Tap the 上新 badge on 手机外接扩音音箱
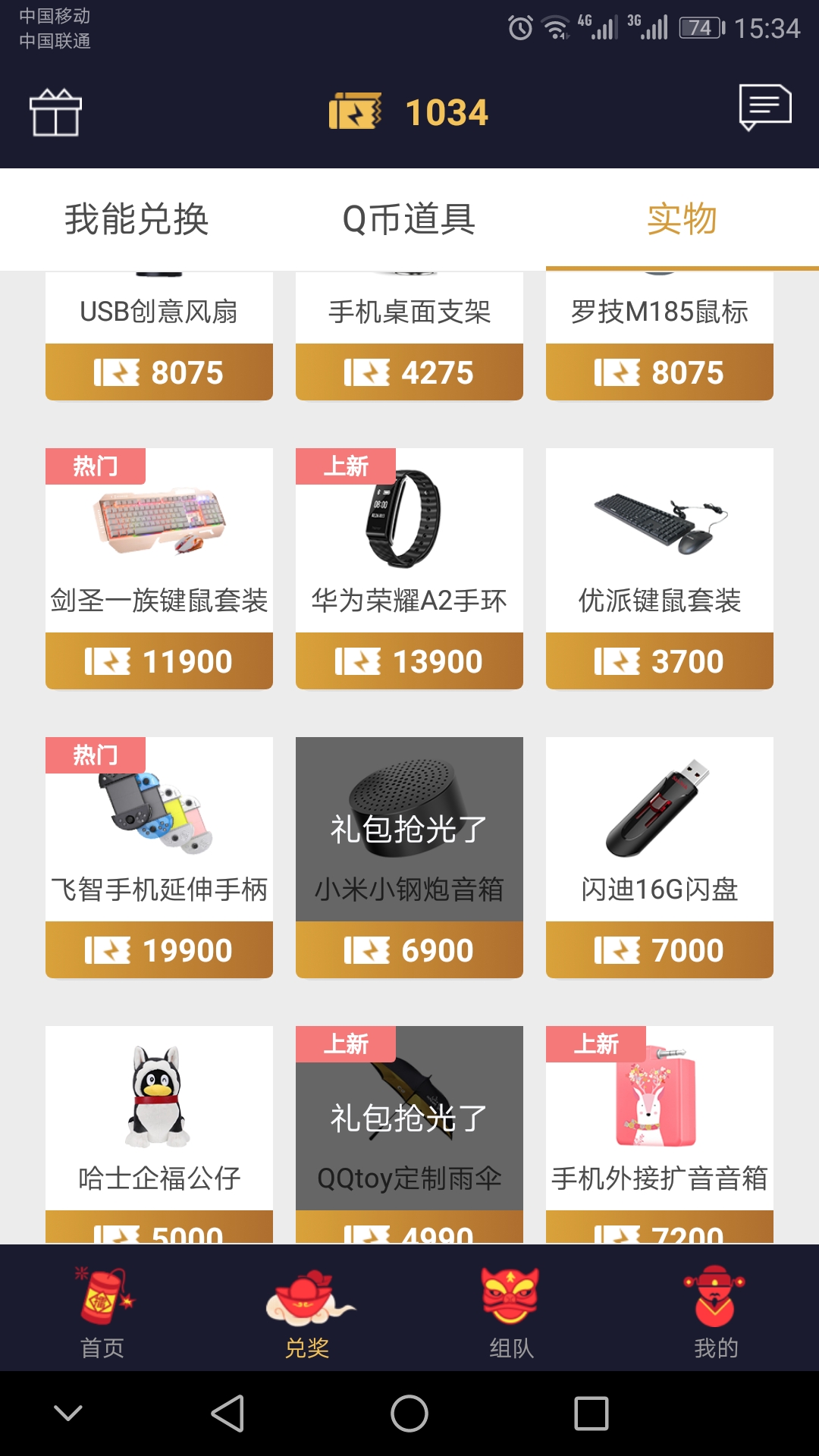The width and height of the screenshot is (819, 1456). click(x=595, y=1043)
